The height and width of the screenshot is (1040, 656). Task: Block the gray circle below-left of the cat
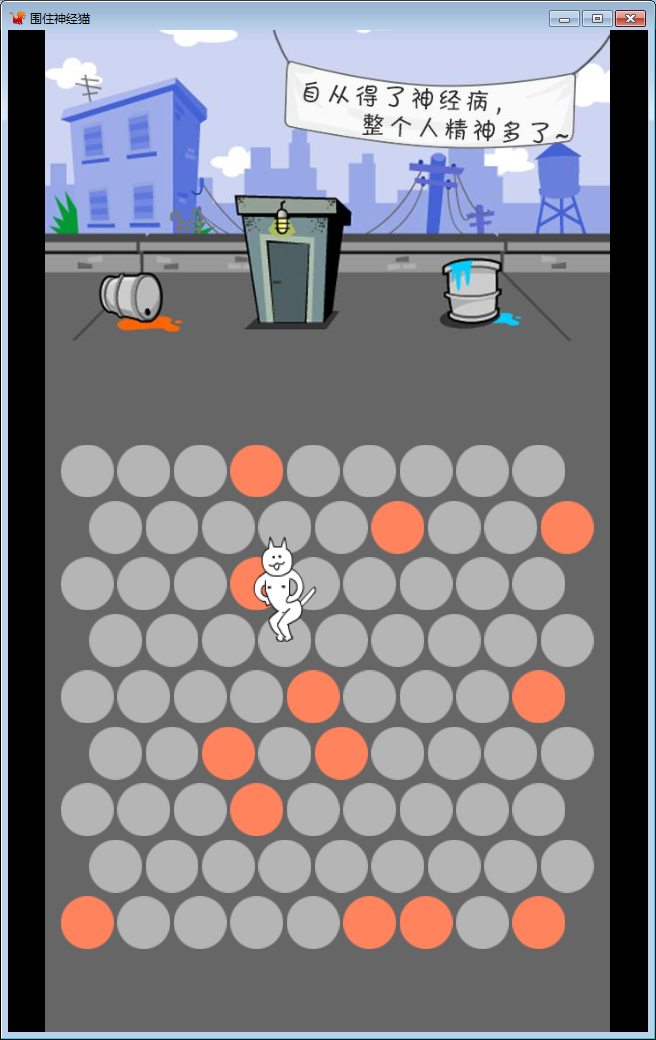(x=256, y=697)
